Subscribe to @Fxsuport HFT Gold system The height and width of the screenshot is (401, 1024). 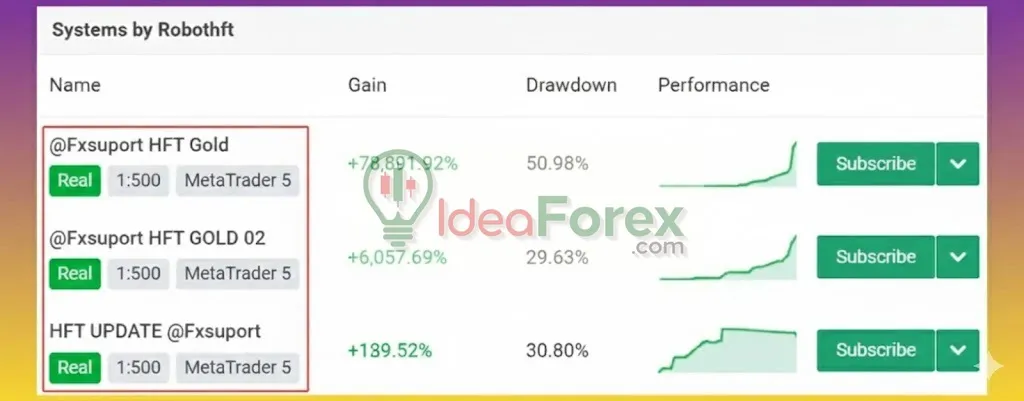click(875, 164)
